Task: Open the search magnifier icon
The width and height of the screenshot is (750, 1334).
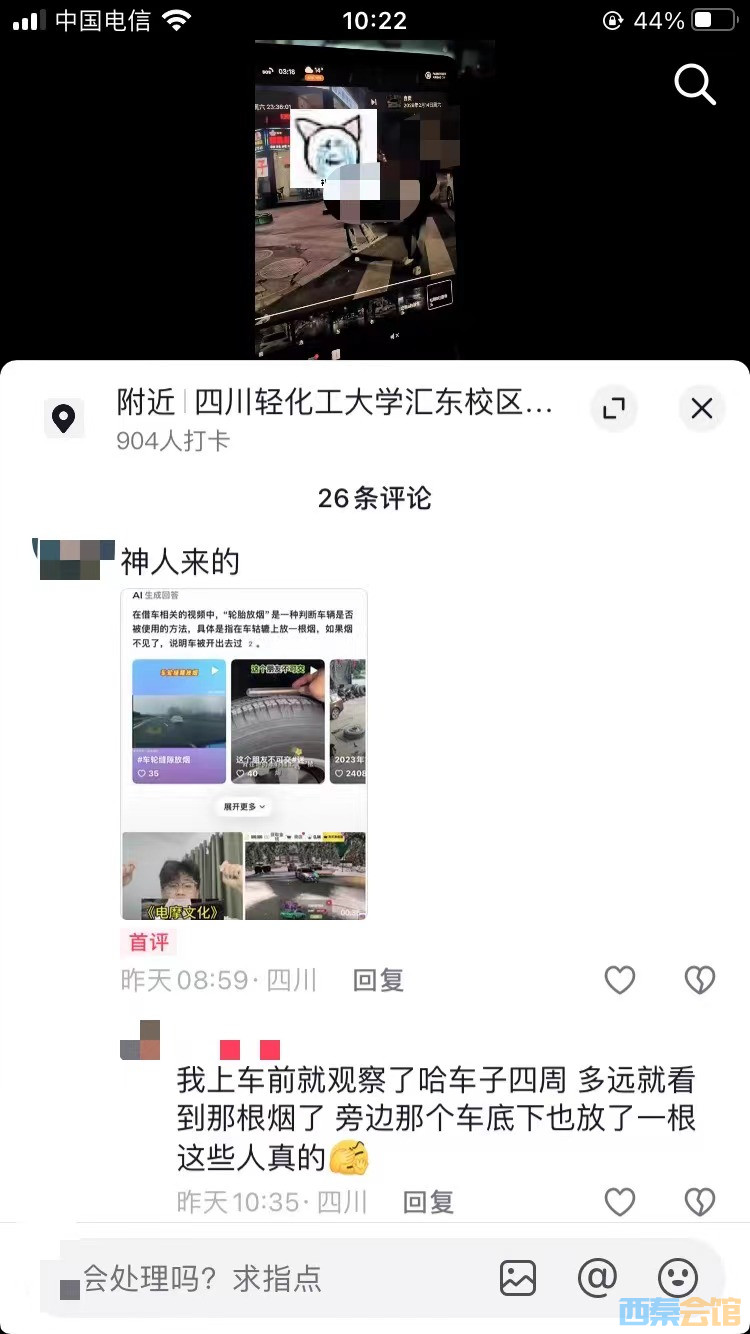Action: 695,84
